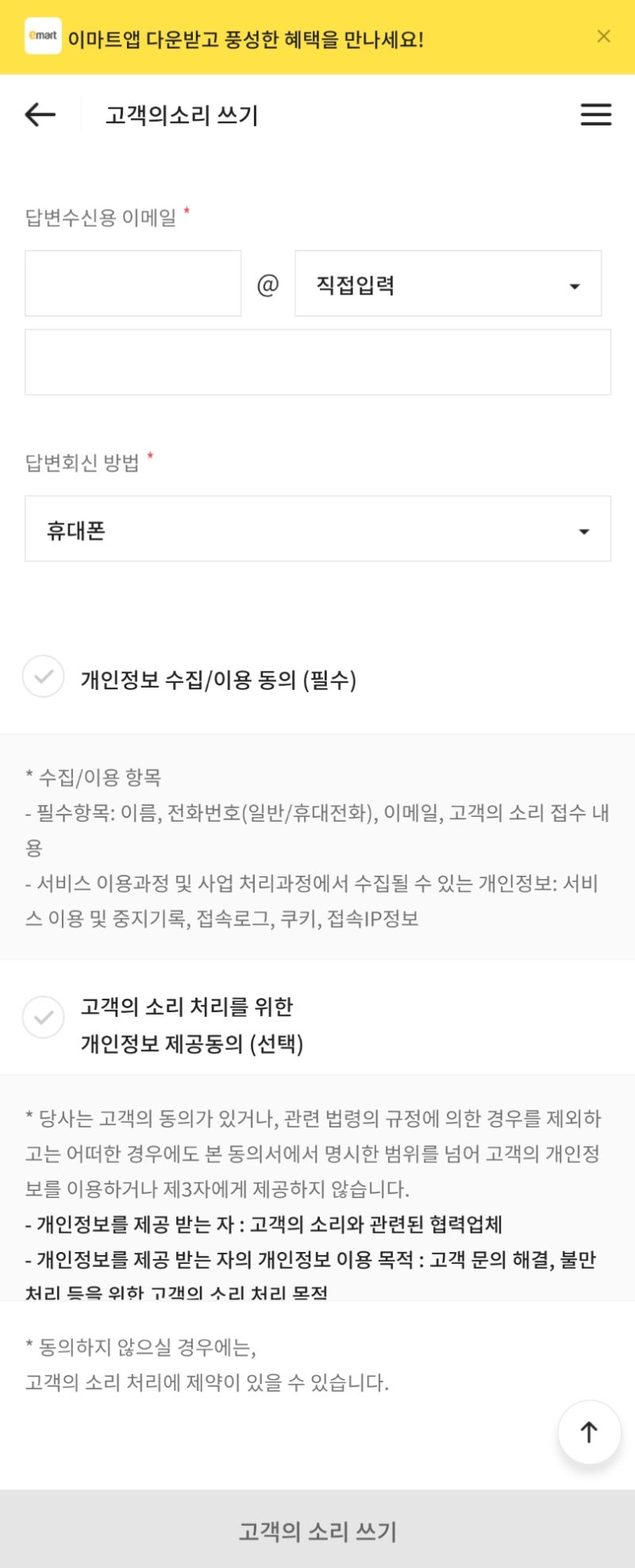This screenshot has width=635, height=1568.
Task: Open the email domain selector 직접입력
Action: [448, 284]
